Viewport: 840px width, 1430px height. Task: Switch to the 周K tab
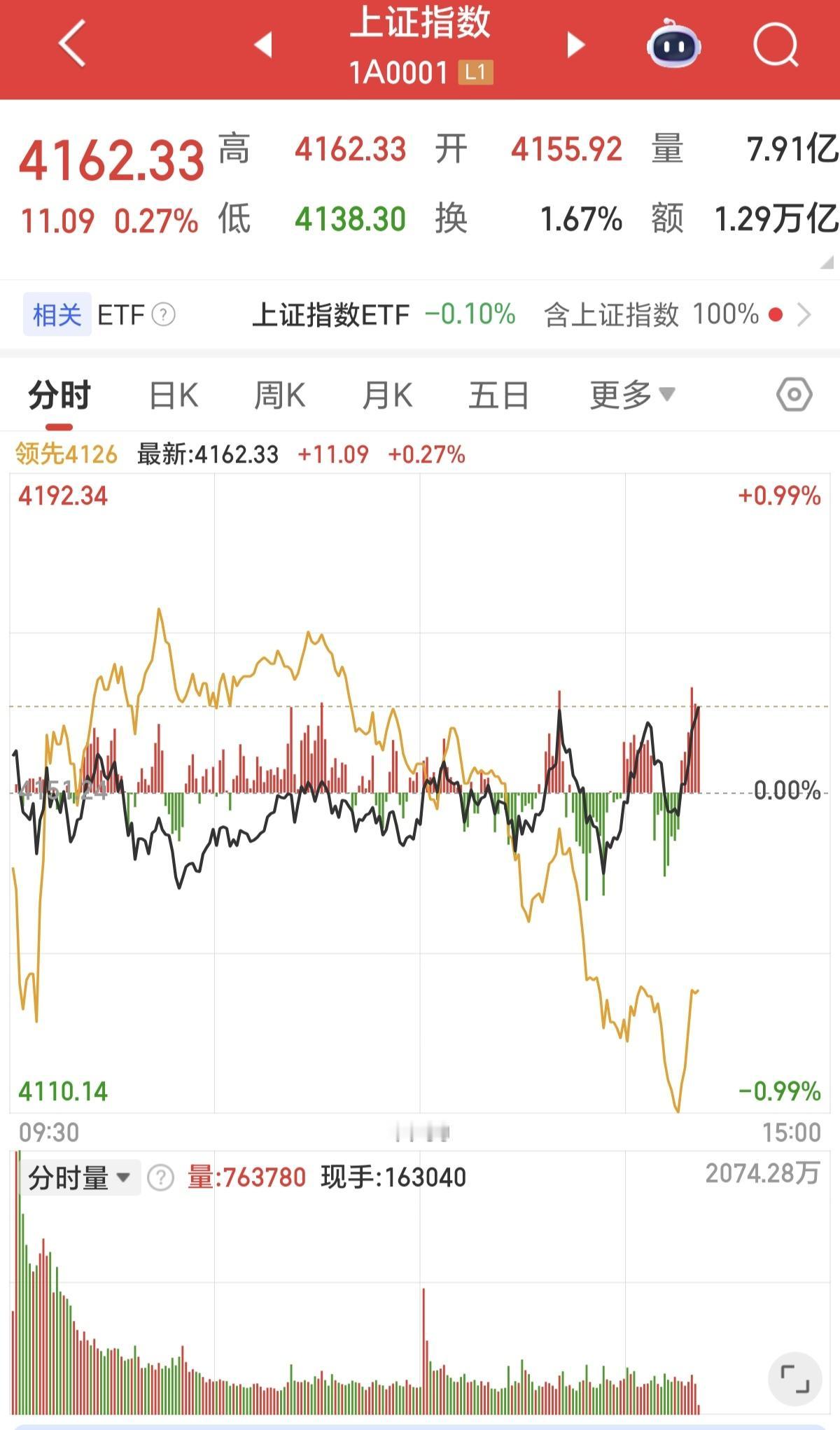click(280, 395)
